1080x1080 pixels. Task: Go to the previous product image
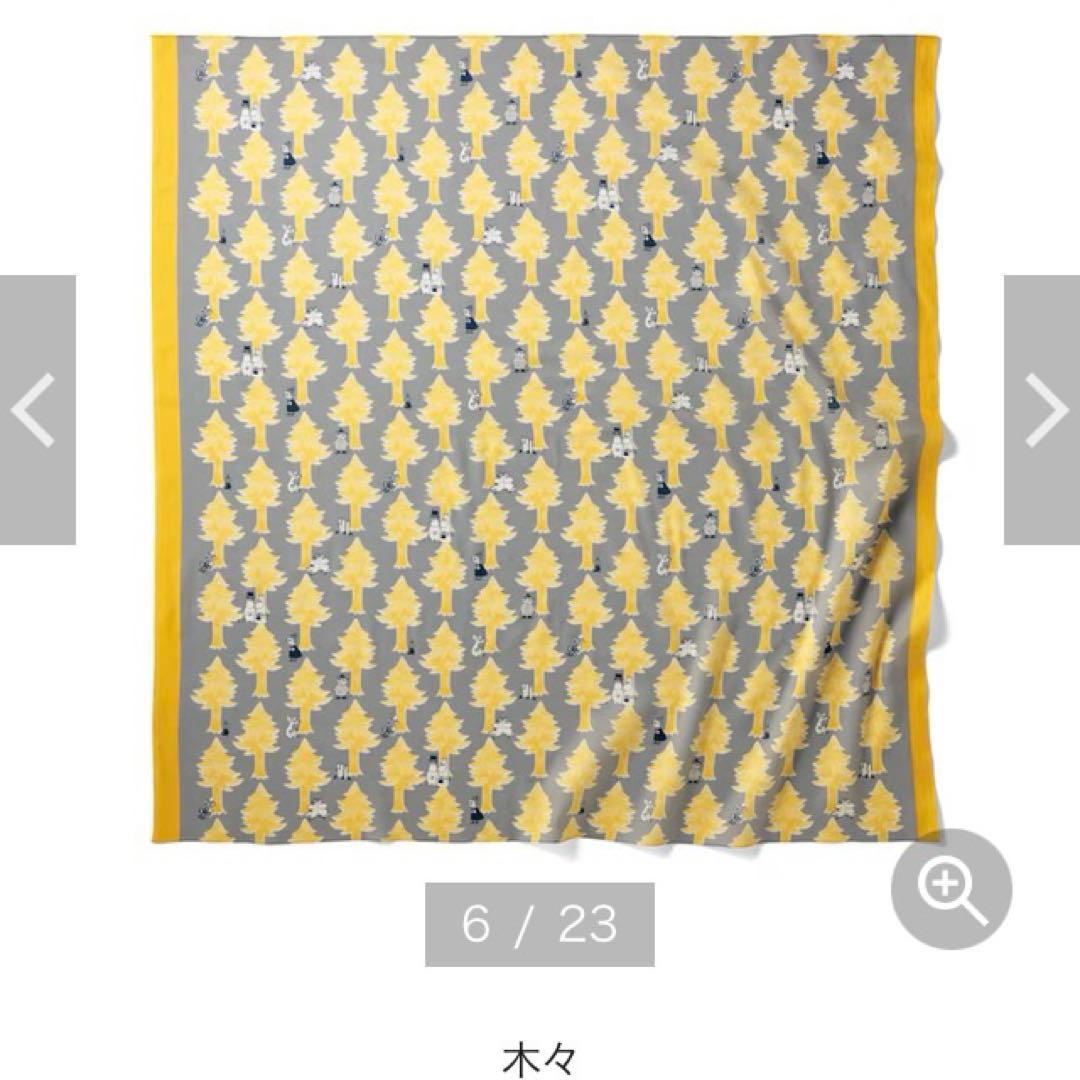pyautogui.click(x=37, y=410)
